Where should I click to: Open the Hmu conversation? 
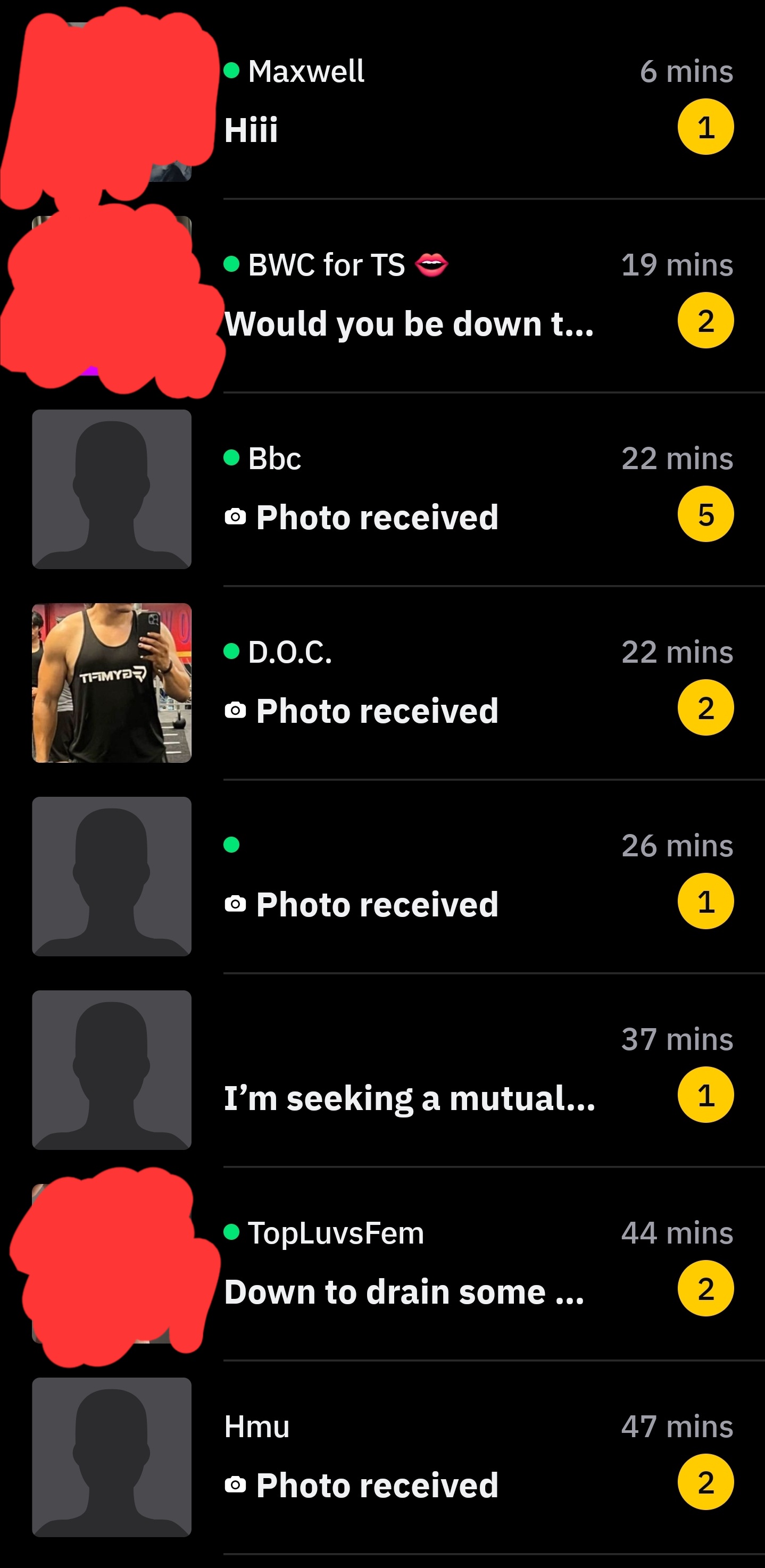click(x=426, y=1457)
